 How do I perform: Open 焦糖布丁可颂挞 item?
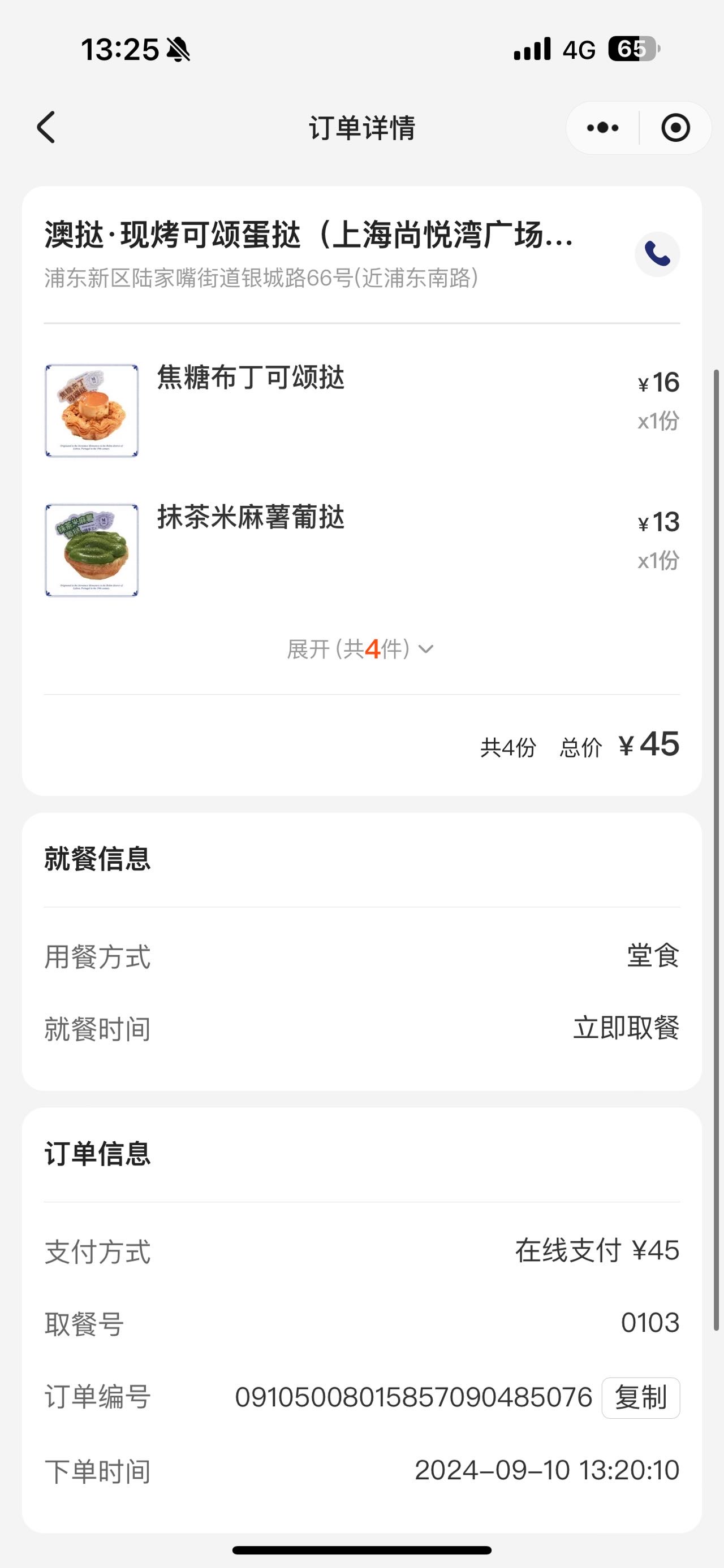pyautogui.click(x=361, y=410)
